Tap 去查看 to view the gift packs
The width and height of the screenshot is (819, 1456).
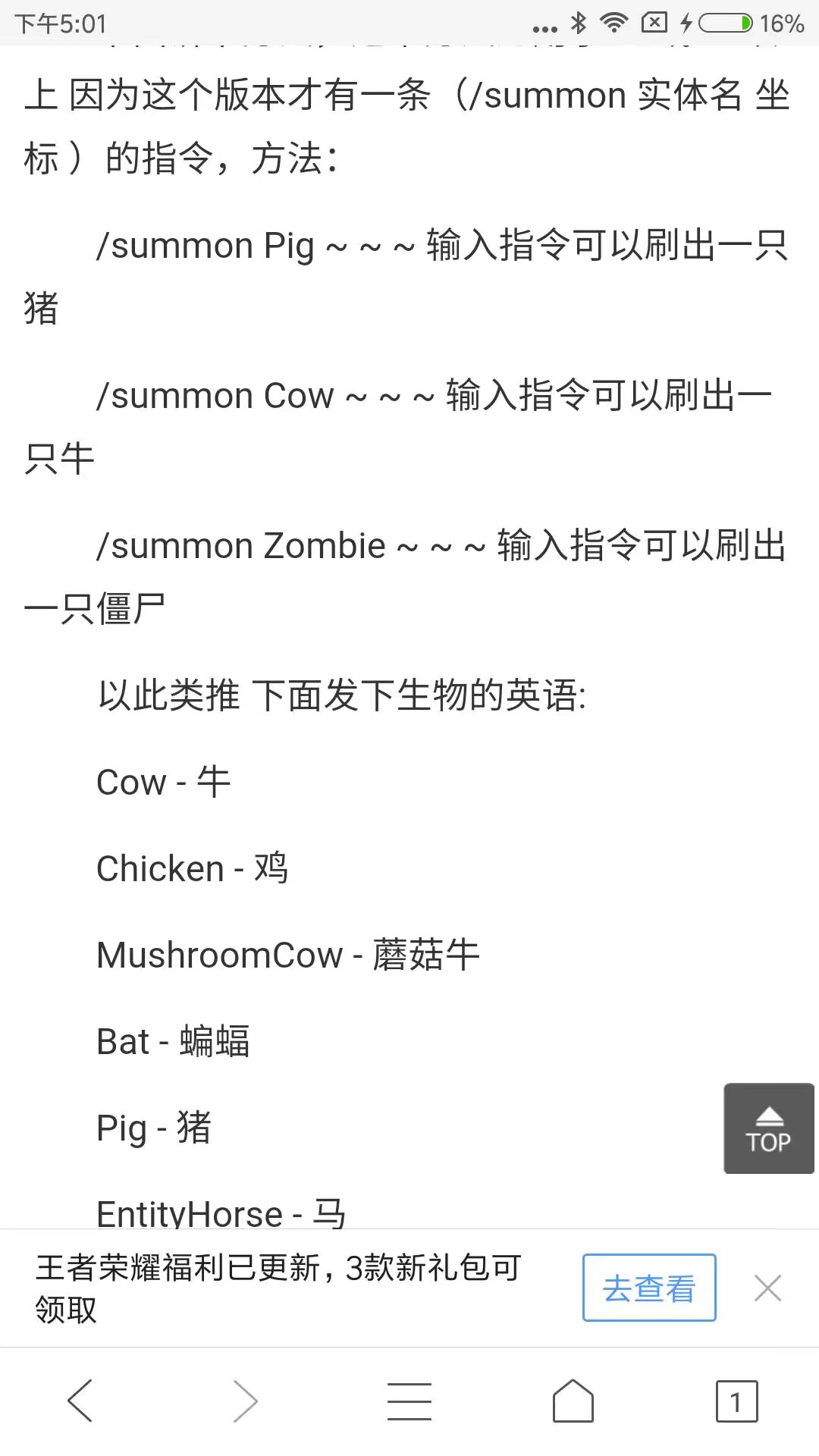pos(649,1288)
